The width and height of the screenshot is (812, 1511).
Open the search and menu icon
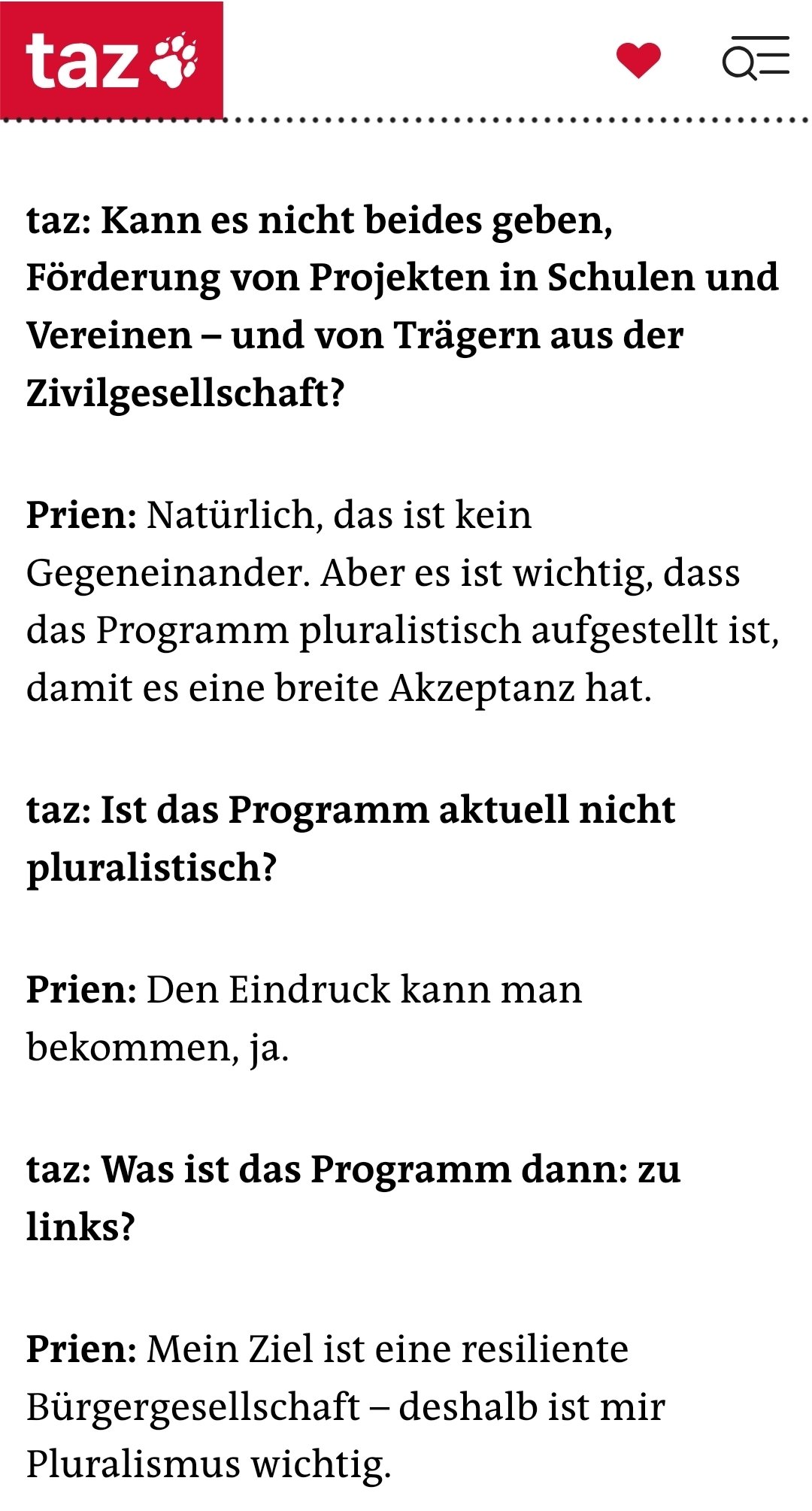(x=755, y=59)
